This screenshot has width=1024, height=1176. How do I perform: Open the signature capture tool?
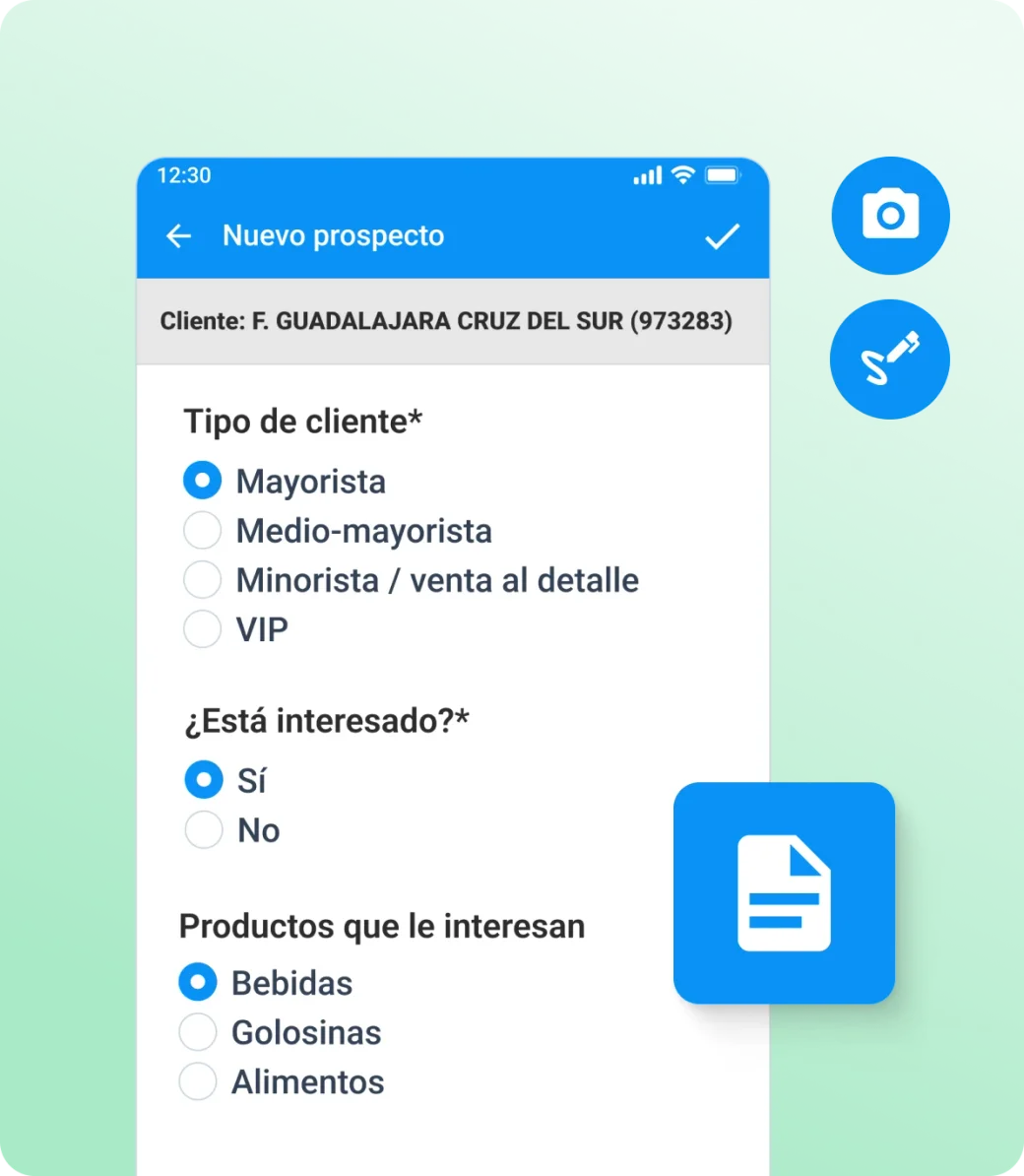point(890,359)
